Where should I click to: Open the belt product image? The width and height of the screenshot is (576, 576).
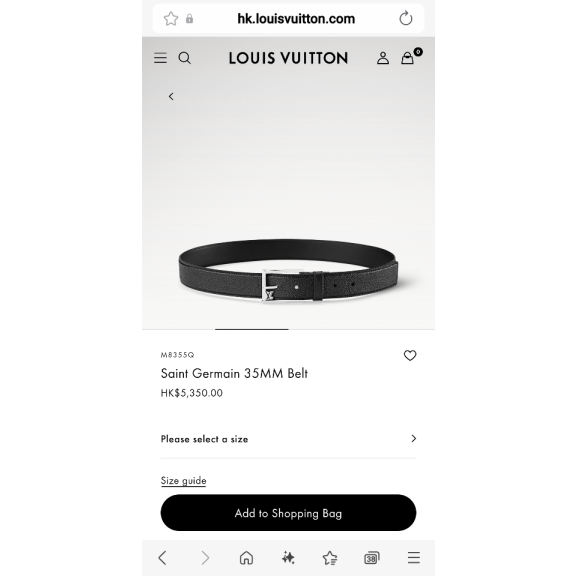coord(288,271)
